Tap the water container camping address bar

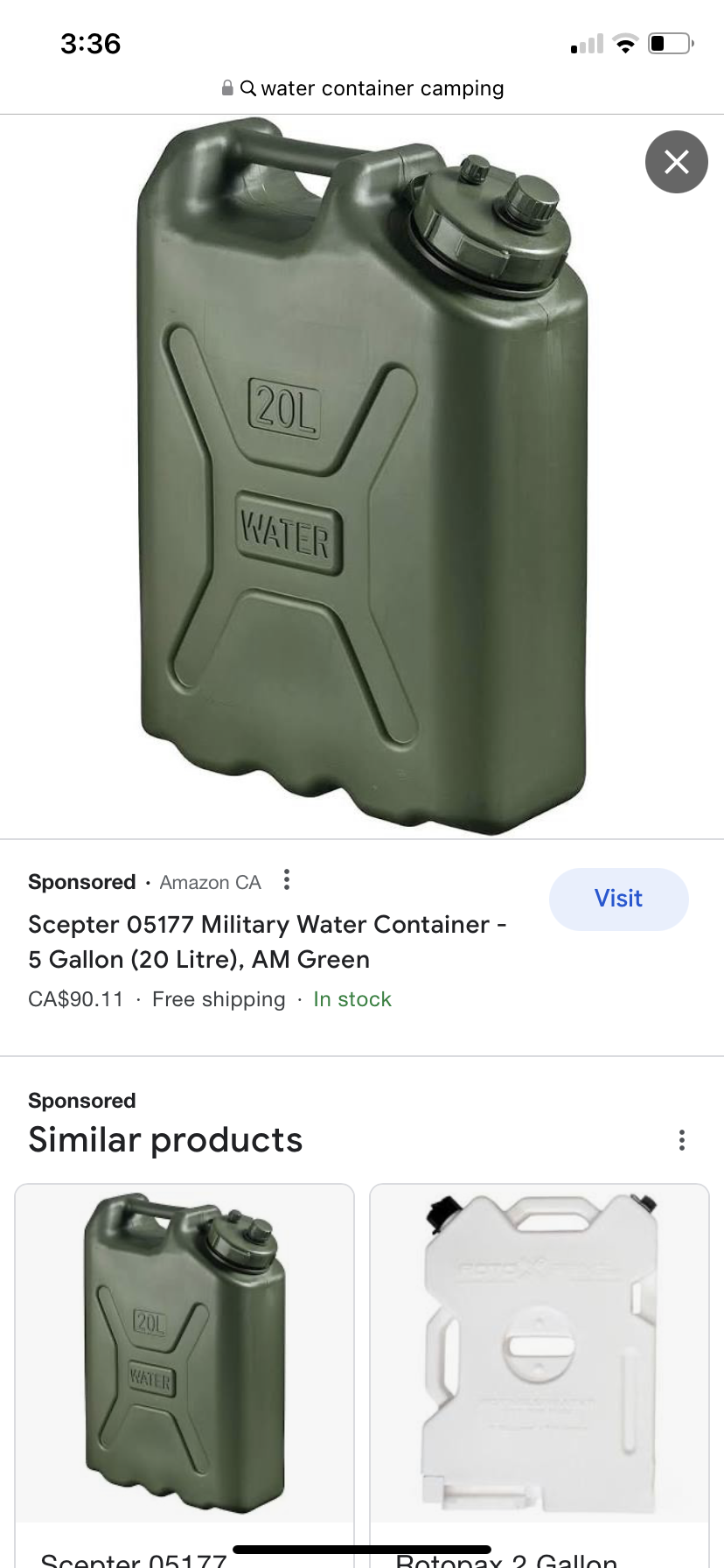[362, 88]
